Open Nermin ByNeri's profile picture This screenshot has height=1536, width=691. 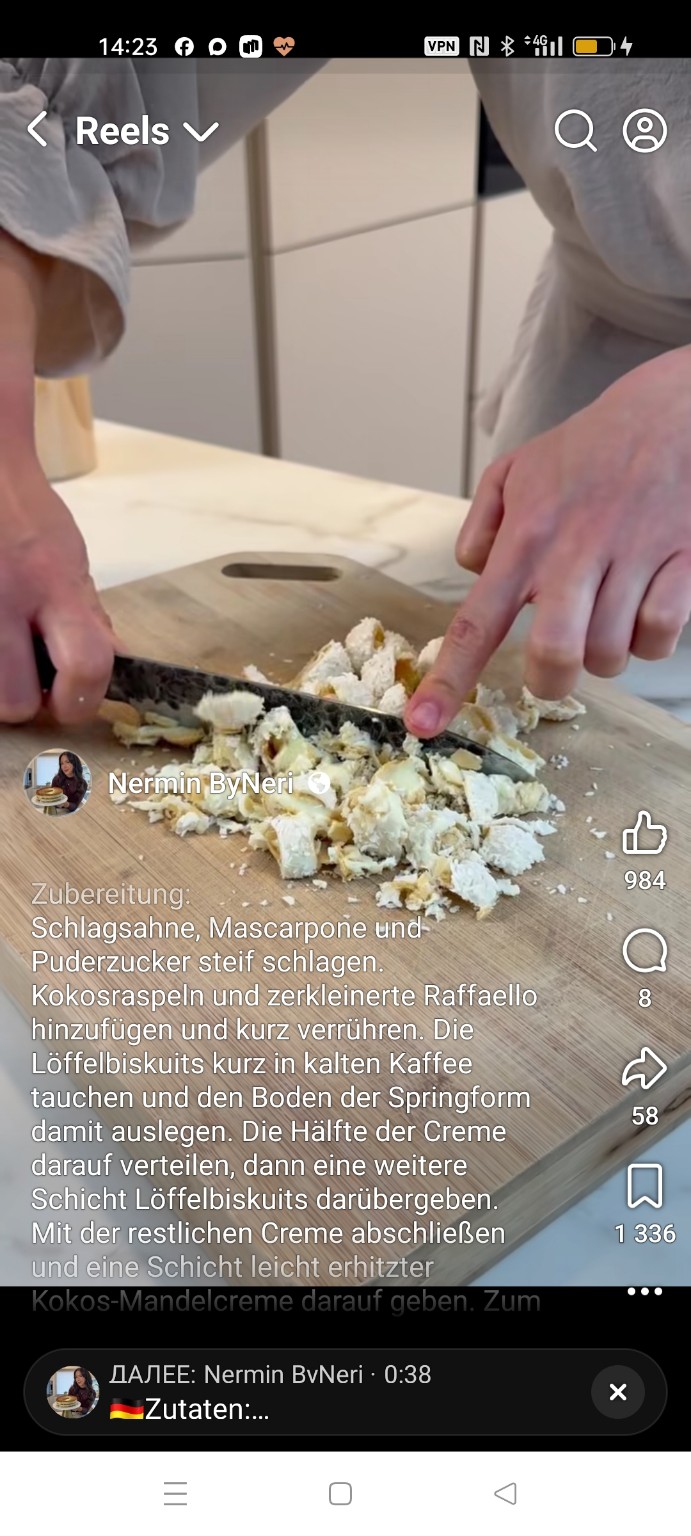click(57, 782)
